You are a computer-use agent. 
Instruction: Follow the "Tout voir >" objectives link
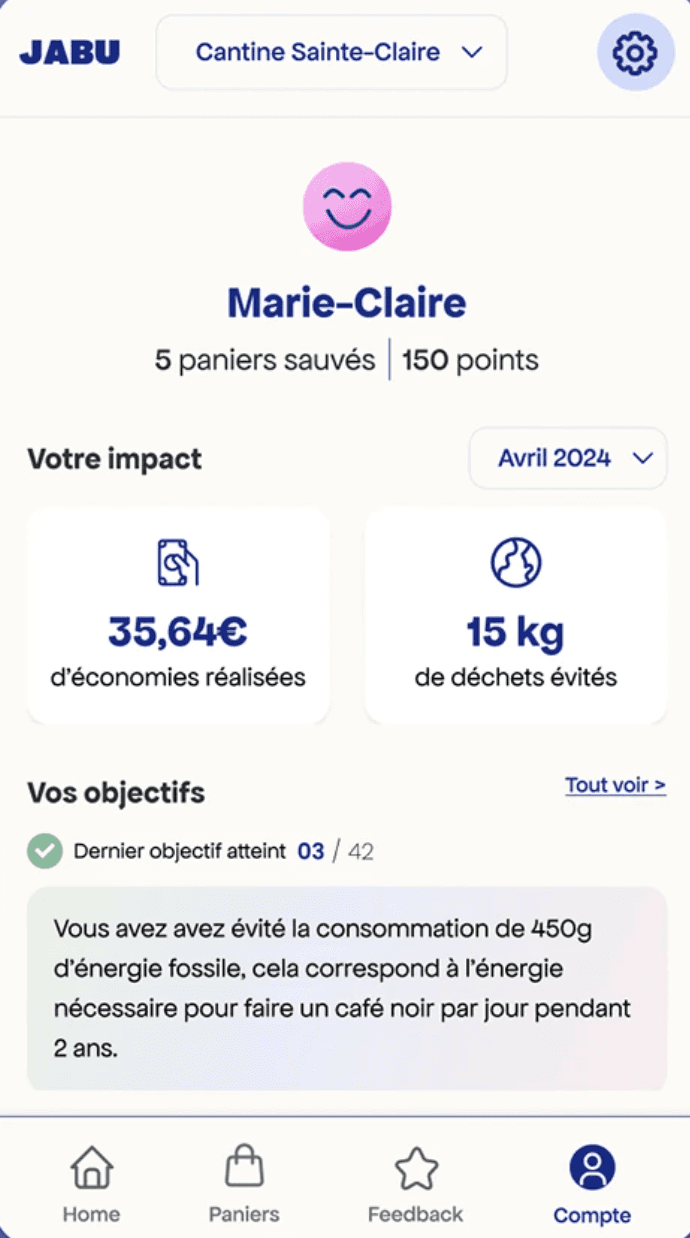pos(615,785)
